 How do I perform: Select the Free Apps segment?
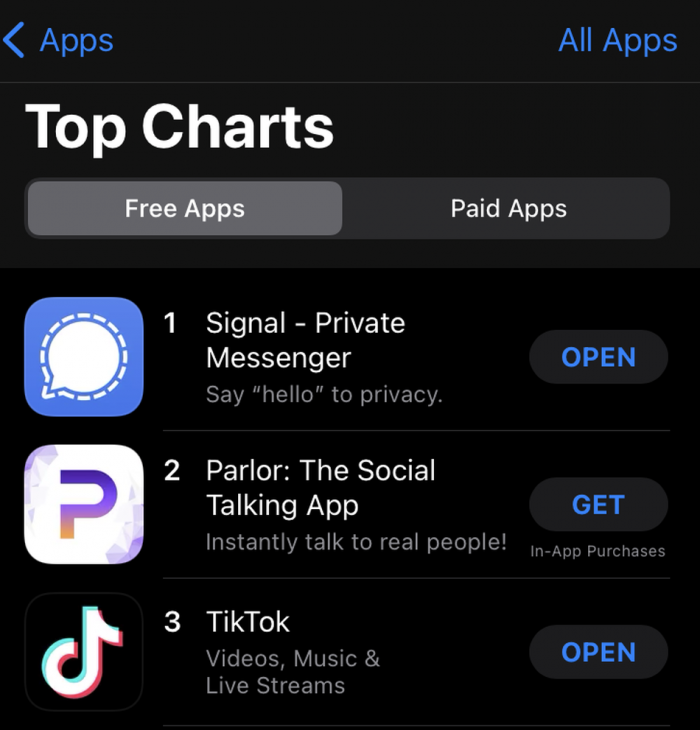click(185, 209)
